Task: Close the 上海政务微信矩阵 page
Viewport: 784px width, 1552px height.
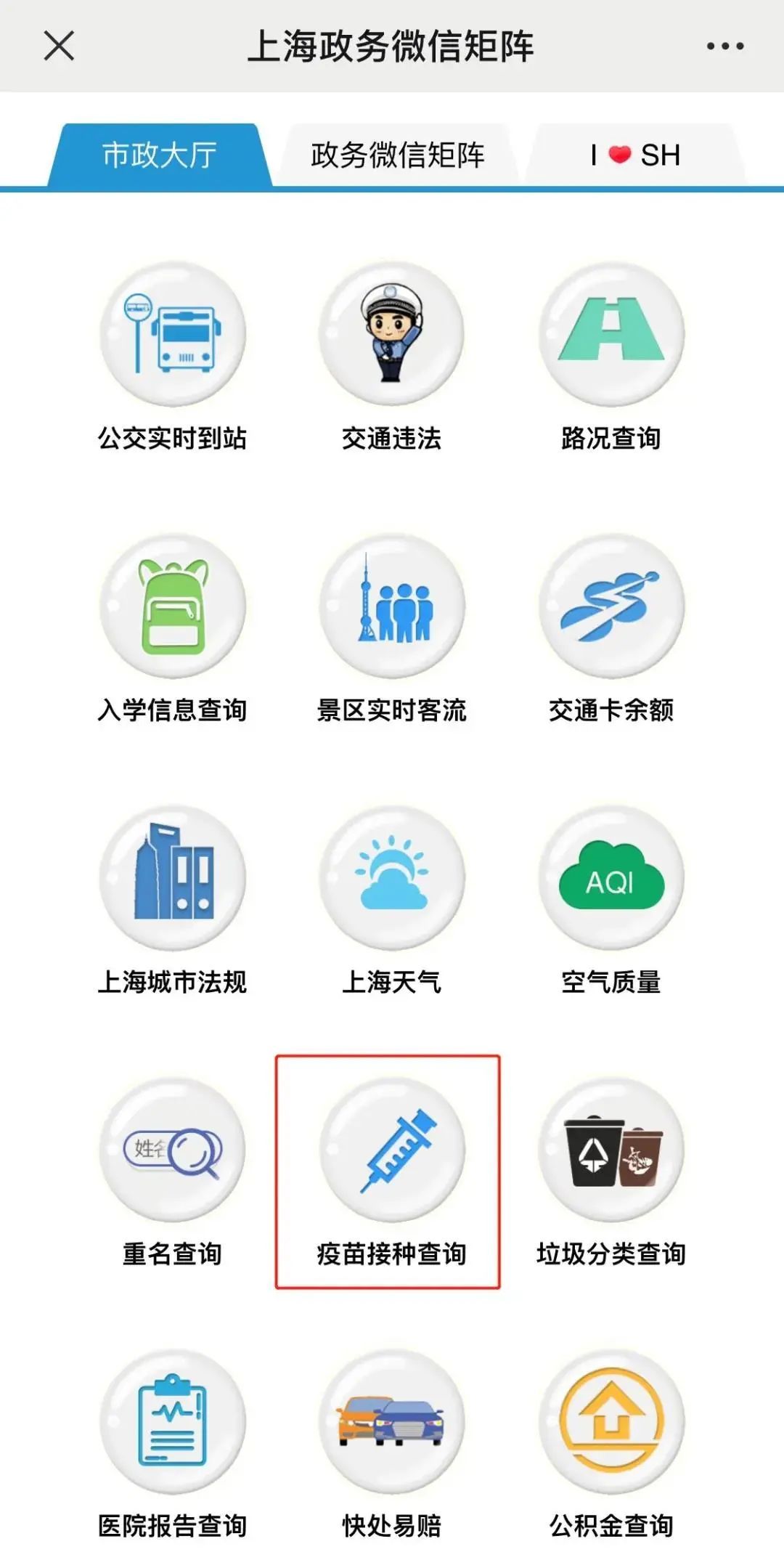Action: pos(59,46)
